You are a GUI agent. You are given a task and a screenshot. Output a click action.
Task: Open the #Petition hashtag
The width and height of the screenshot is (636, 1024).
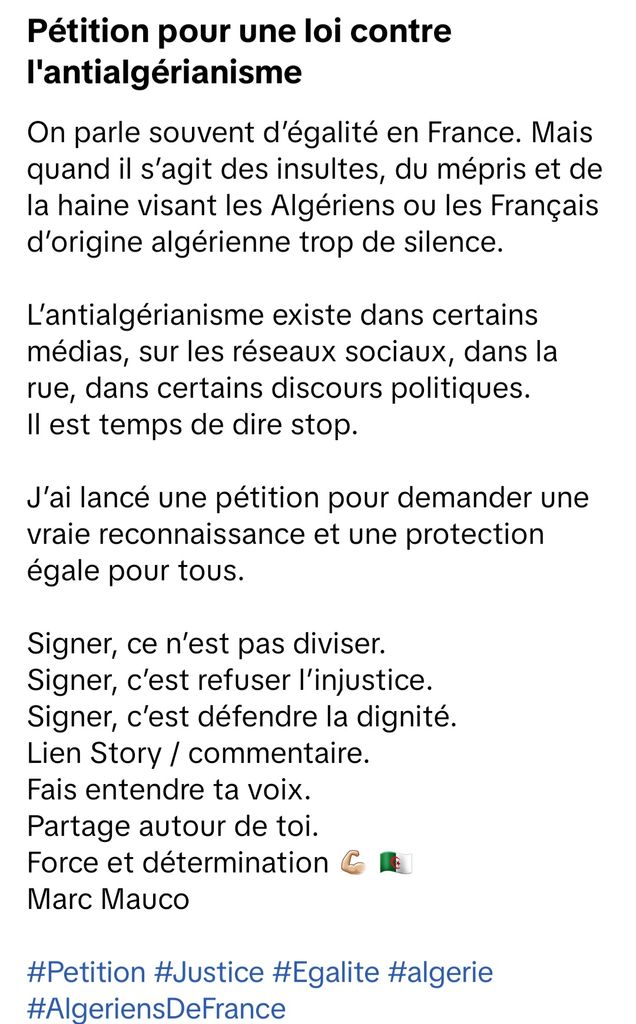pyautogui.click(x=86, y=972)
